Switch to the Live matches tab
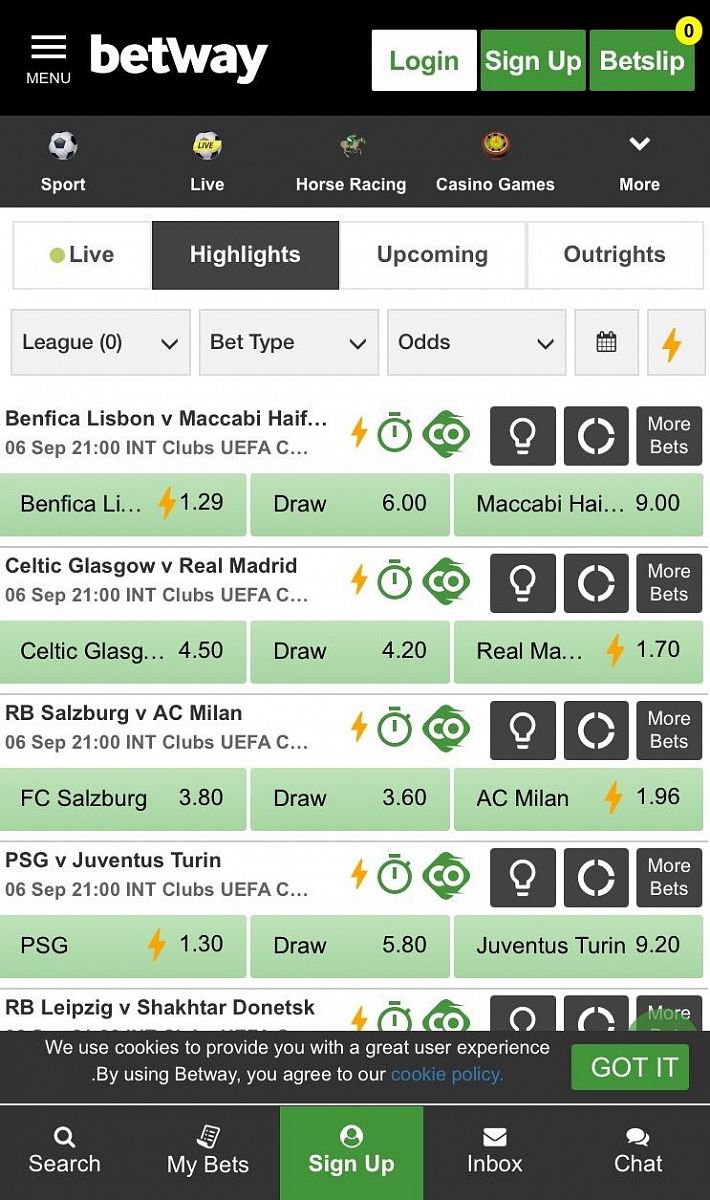 [82, 255]
